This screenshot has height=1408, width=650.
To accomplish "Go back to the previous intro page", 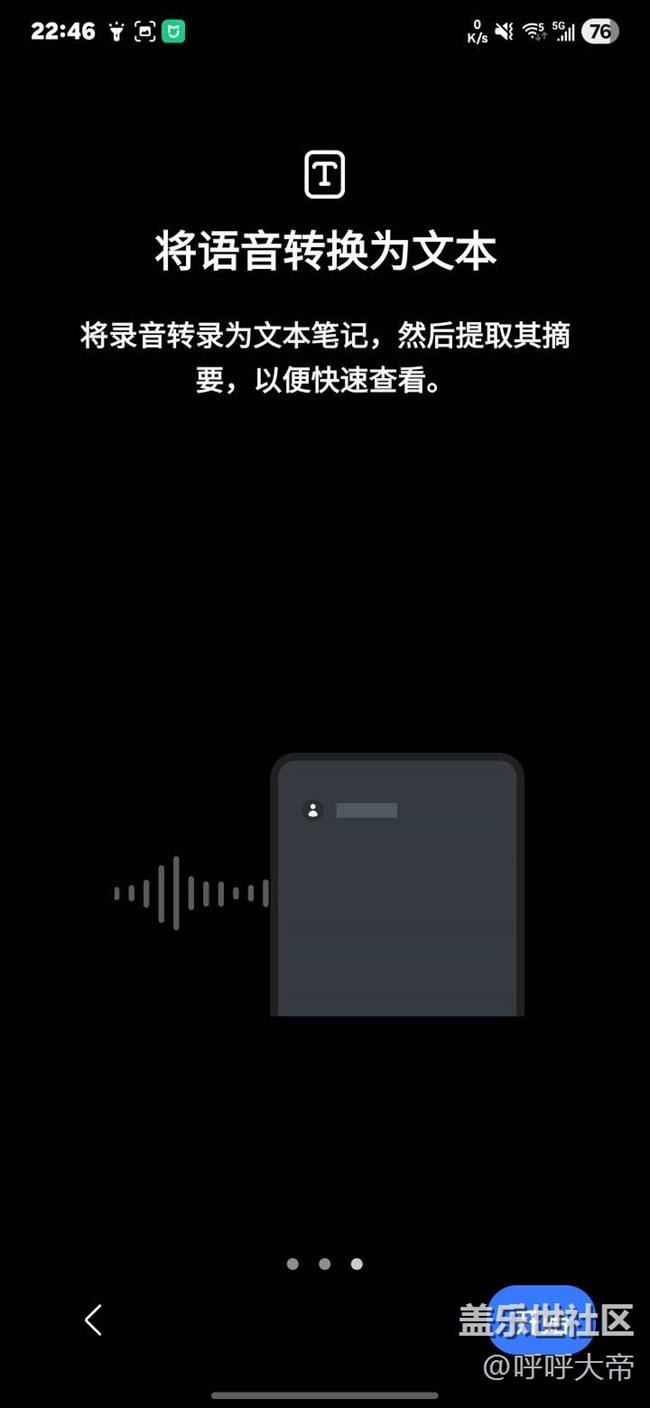I will (93, 1320).
